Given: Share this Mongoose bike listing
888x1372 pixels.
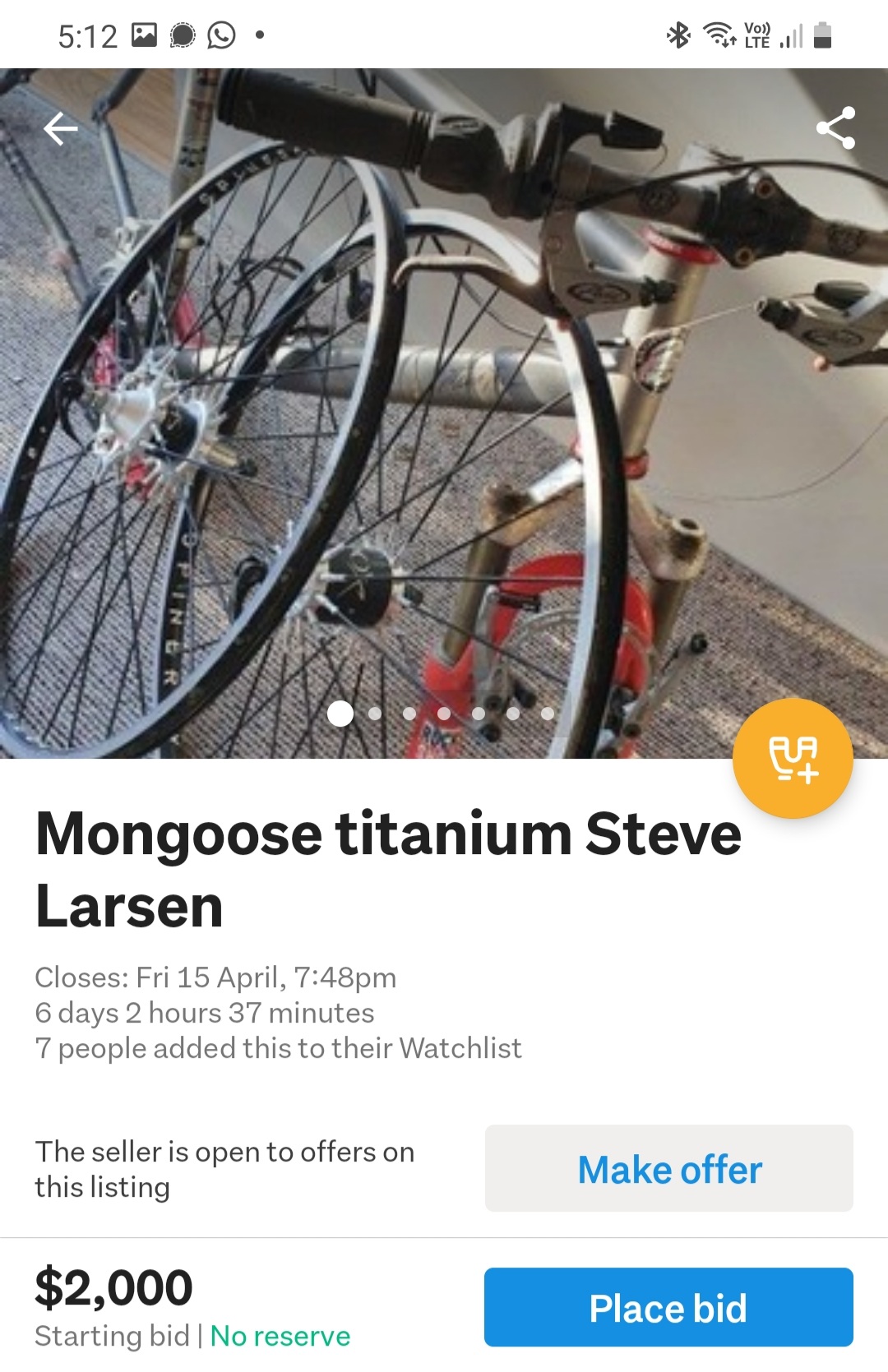Looking at the screenshot, I should click(x=835, y=128).
